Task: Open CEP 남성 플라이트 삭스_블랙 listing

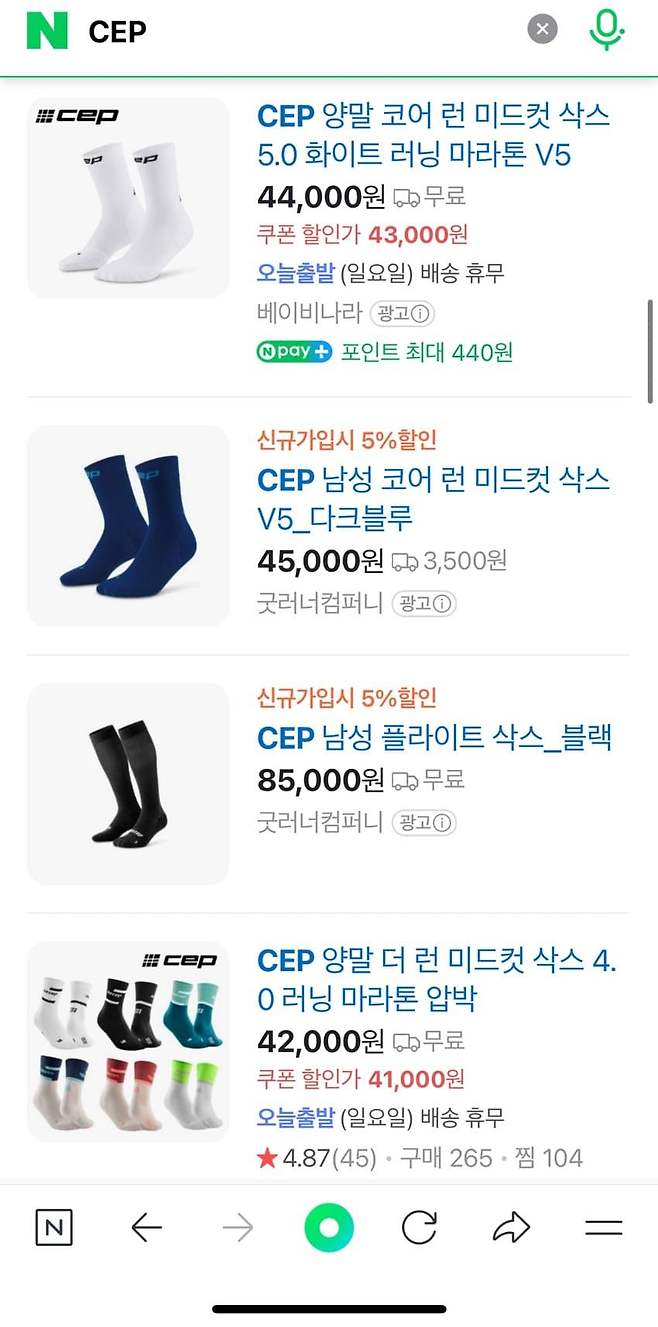Action: [x=434, y=738]
